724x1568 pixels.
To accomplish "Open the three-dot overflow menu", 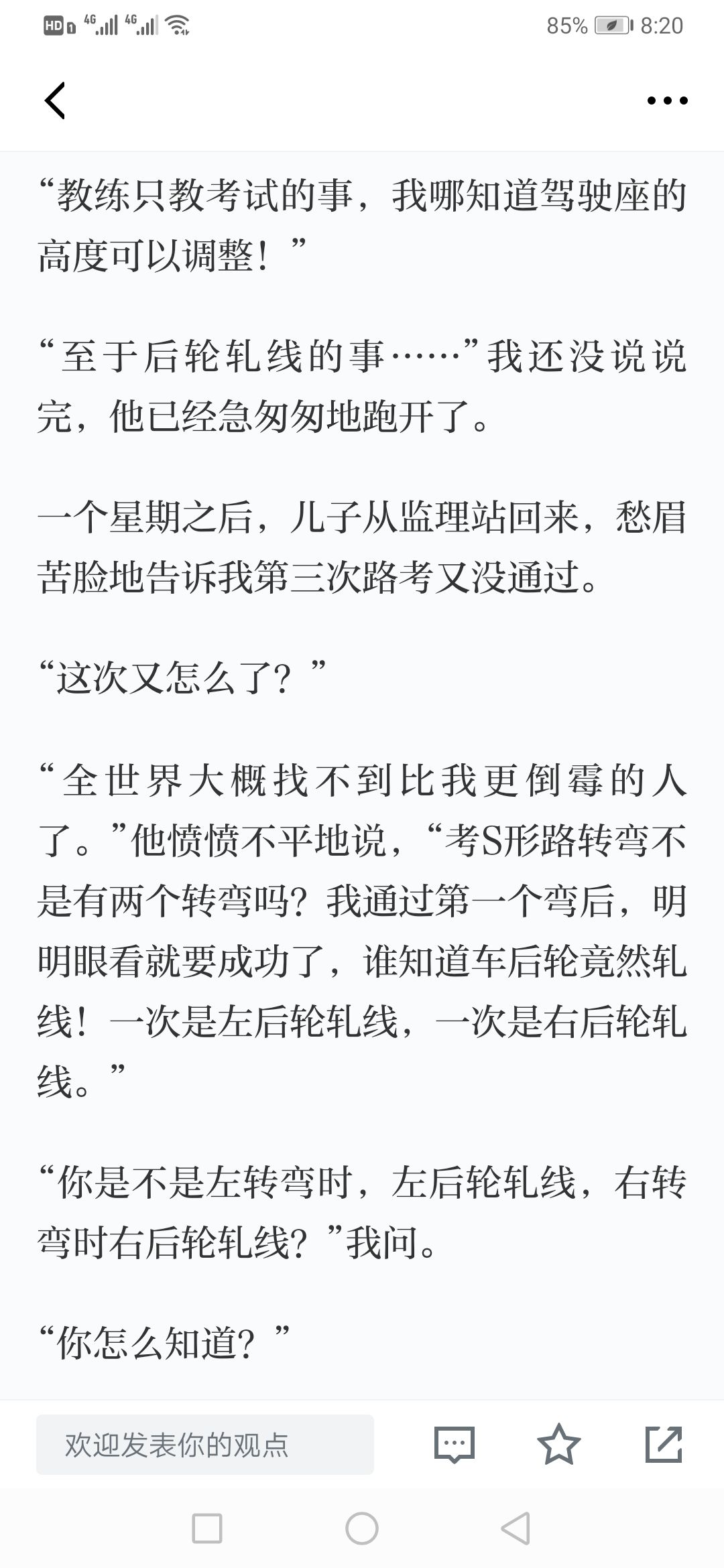I will coord(667,101).
